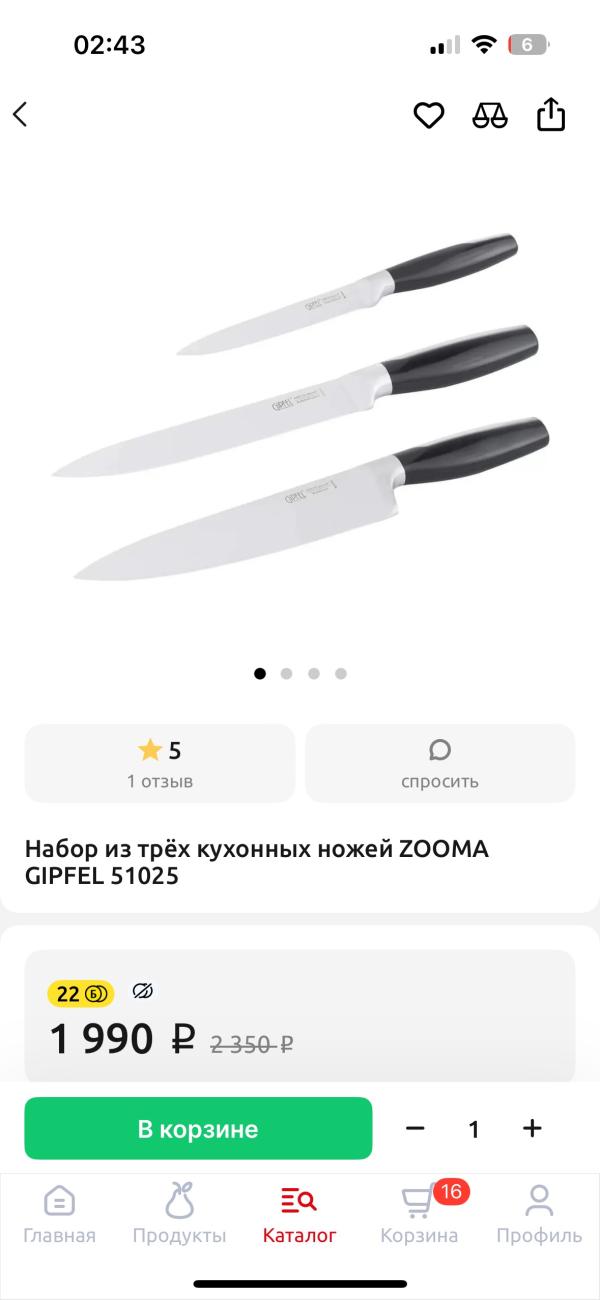Image resolution: width=600 pixels, height=1300 pixels.
Task: Open the Профиль tab
Action: pyautogui.click(x=540, y=1213)
